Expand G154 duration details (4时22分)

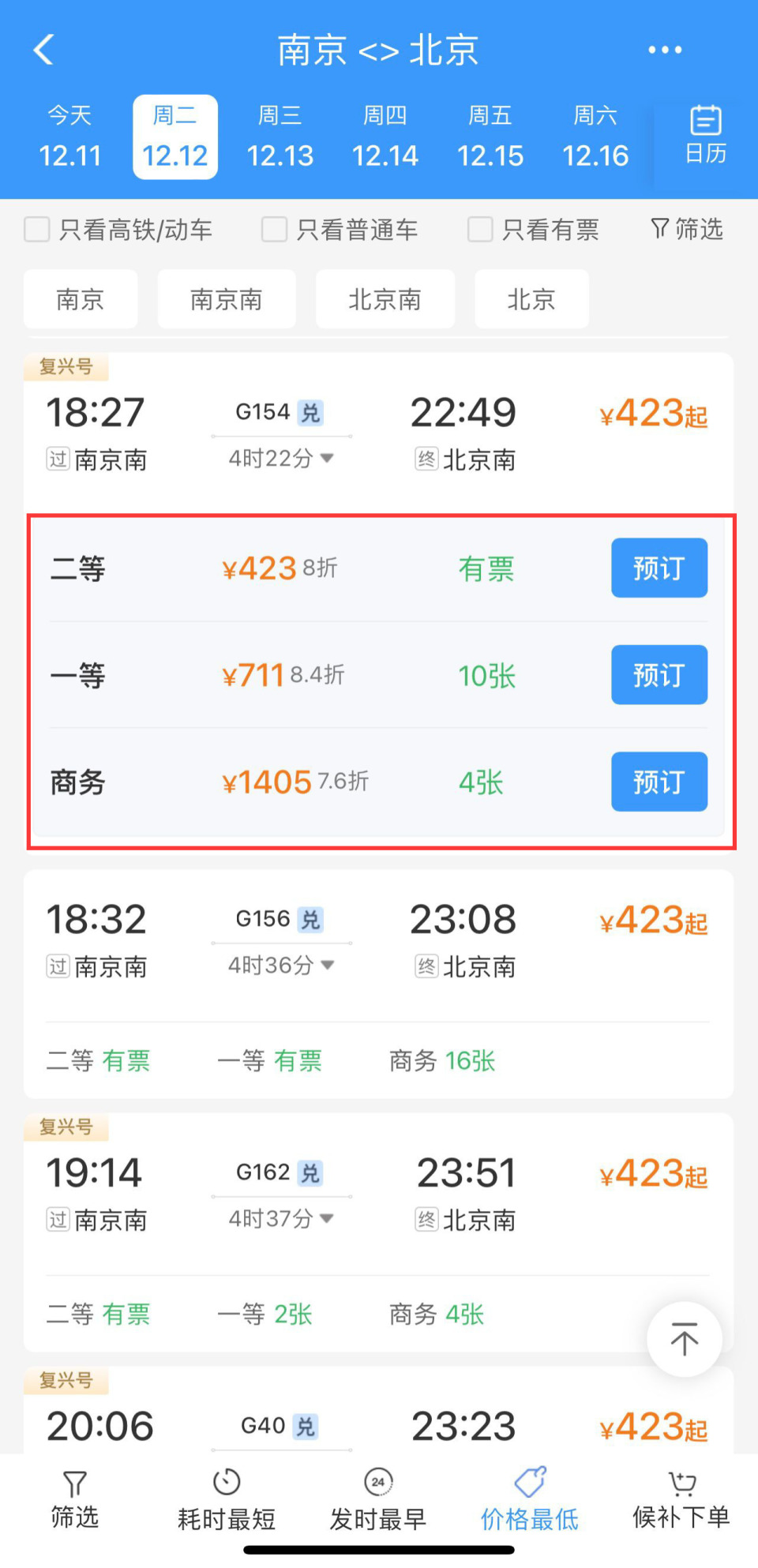[x=281, y=458]
